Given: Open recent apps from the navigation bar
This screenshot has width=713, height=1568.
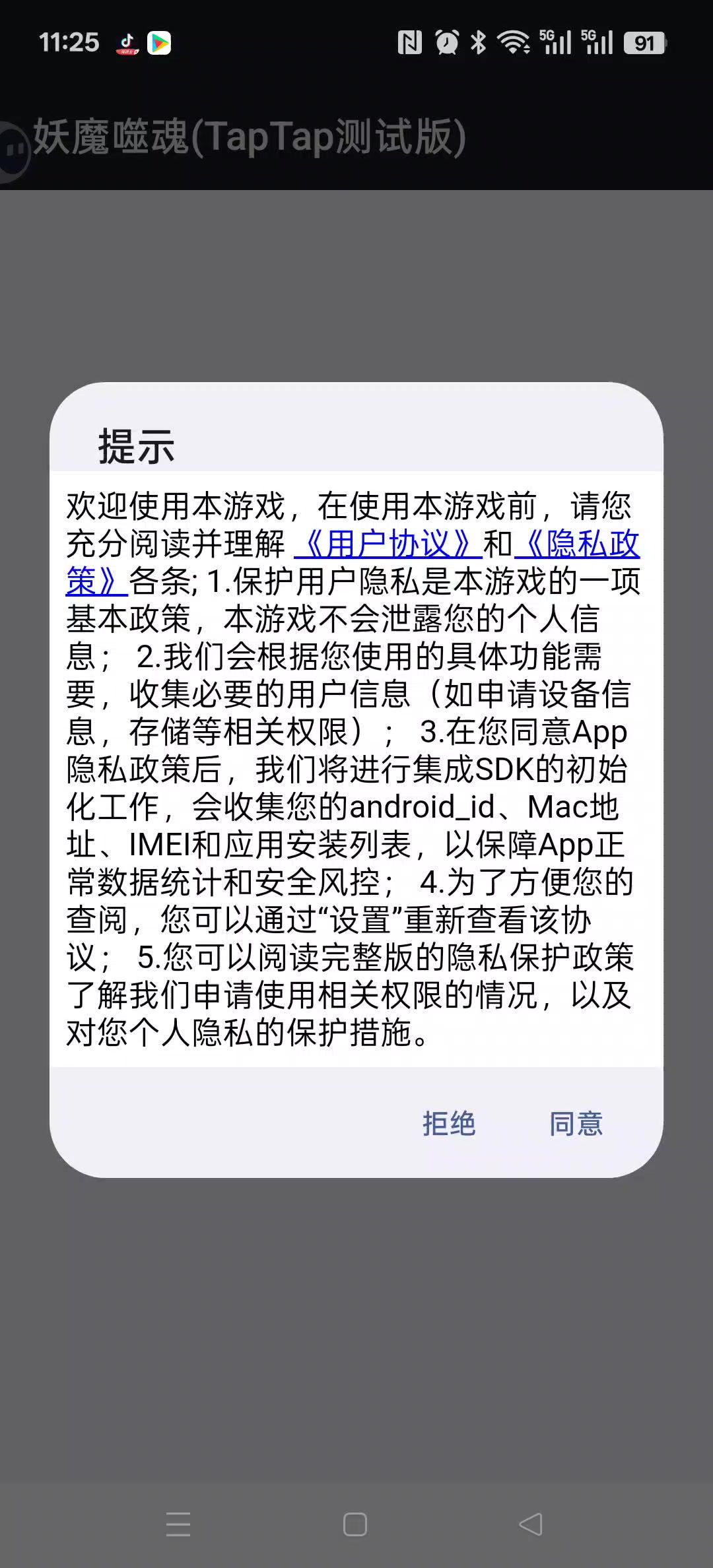Looking at the screenshot, I should pos(178,1524).
